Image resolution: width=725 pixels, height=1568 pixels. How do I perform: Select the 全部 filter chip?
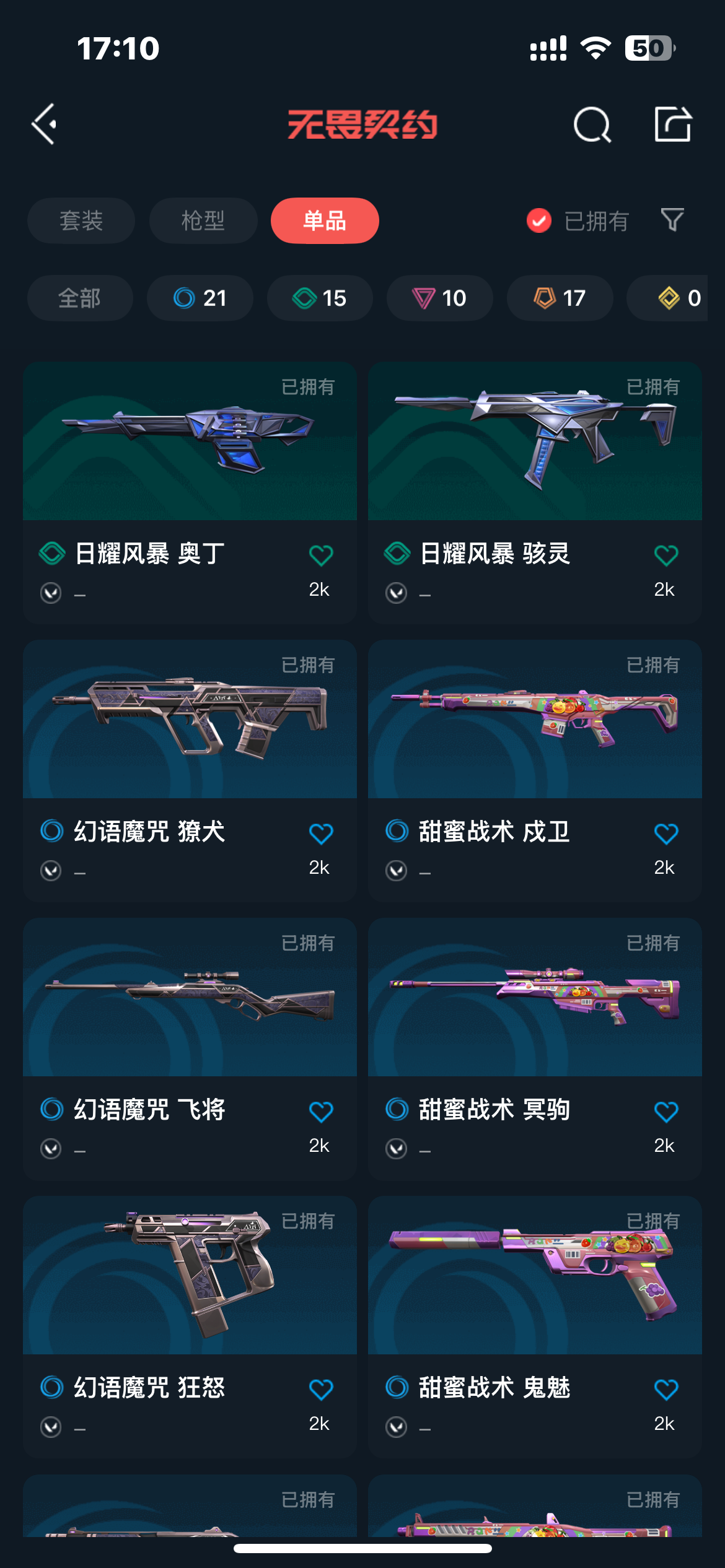[79, 298]
